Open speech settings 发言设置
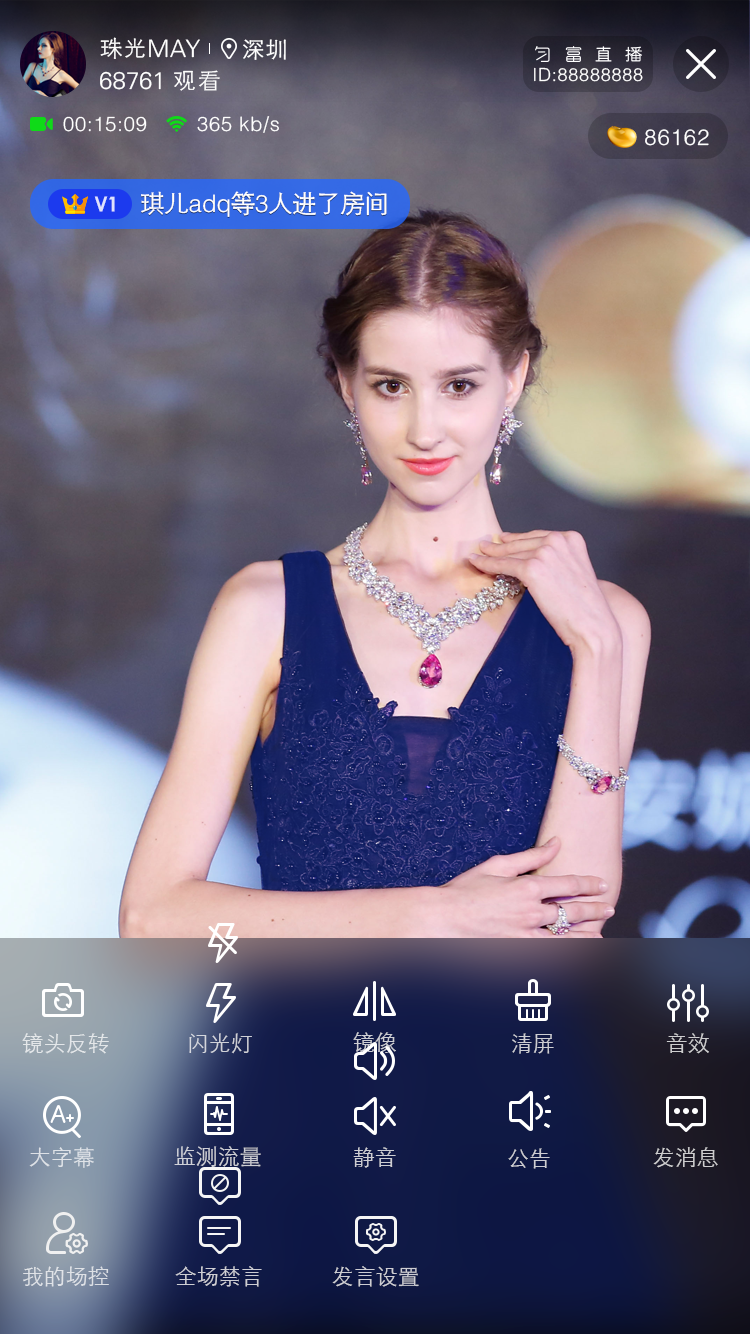Screen dimensions: 750x1334 coord(376,1248)
